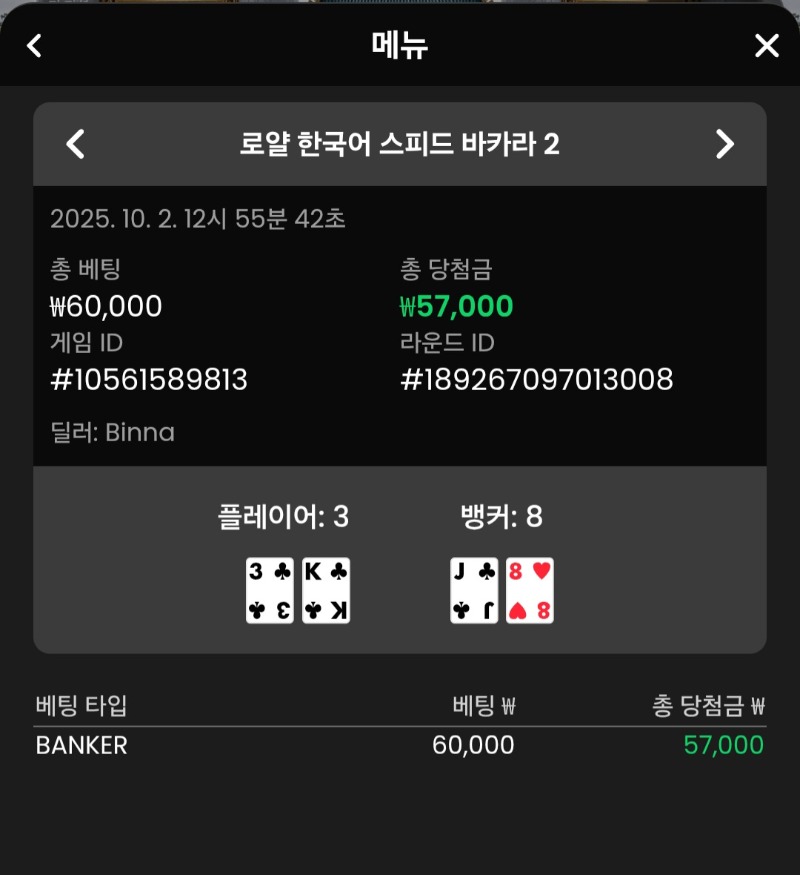800x875 pixels.
Task: Close the 메뉴 panel
Action: tap(766, 46)
